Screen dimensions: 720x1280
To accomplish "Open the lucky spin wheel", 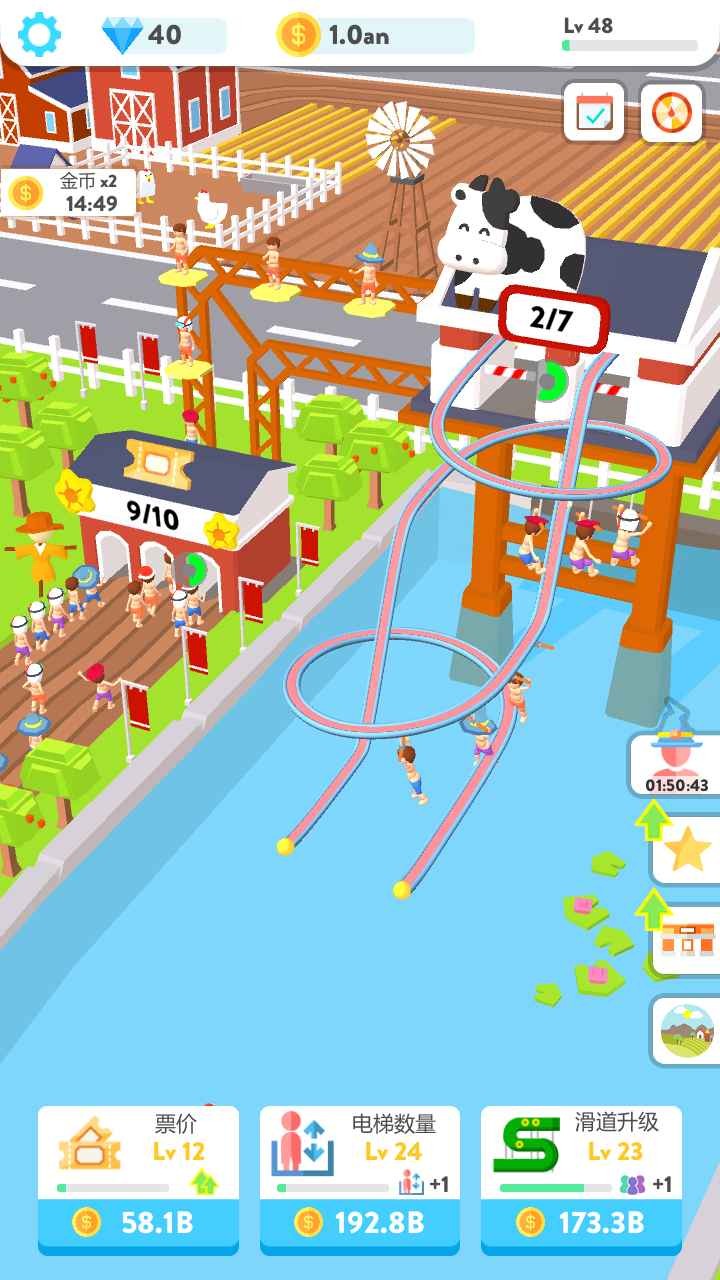I will tap(671, 112).
